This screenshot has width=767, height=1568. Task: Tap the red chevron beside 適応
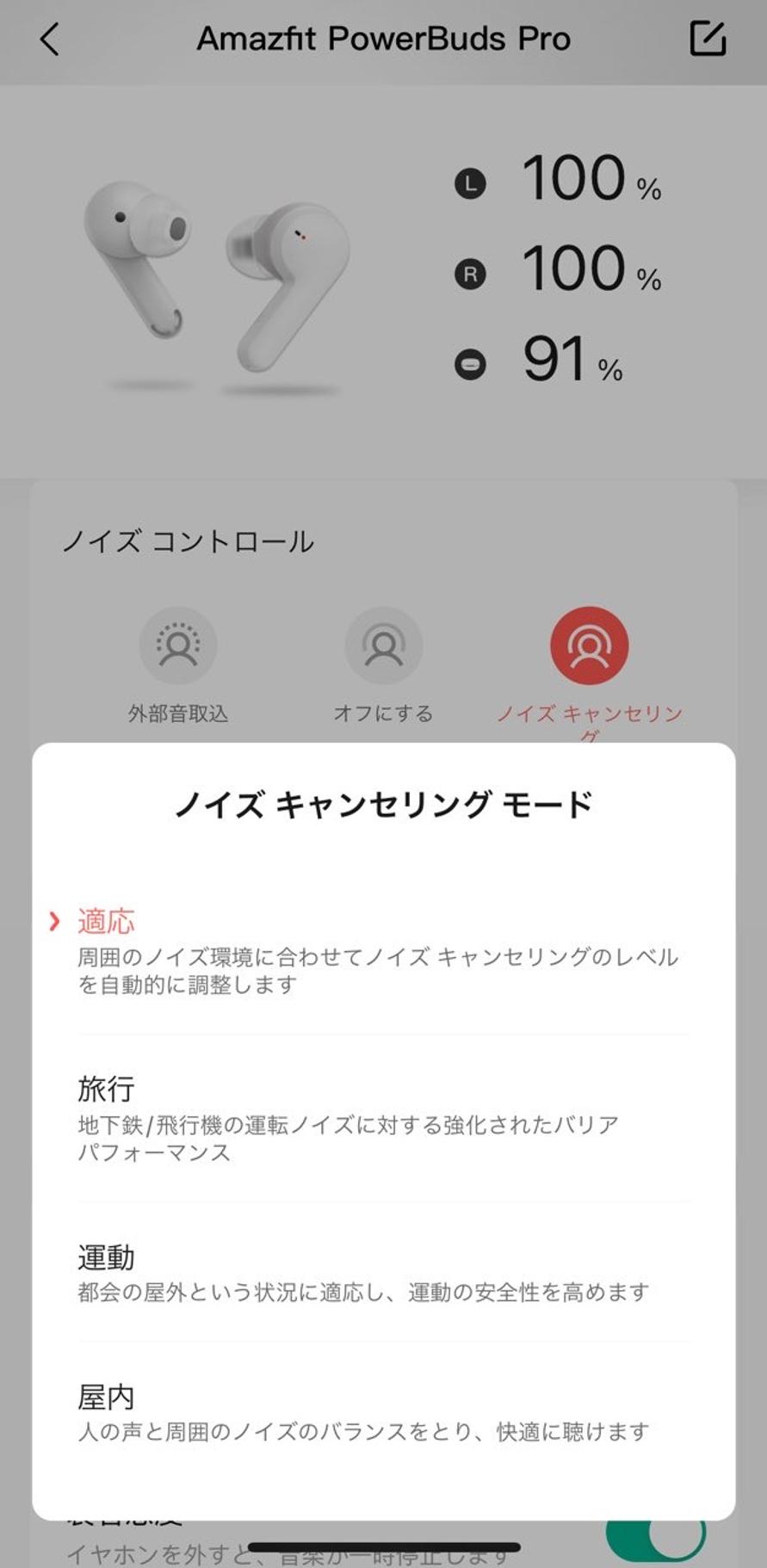(53, 923)
